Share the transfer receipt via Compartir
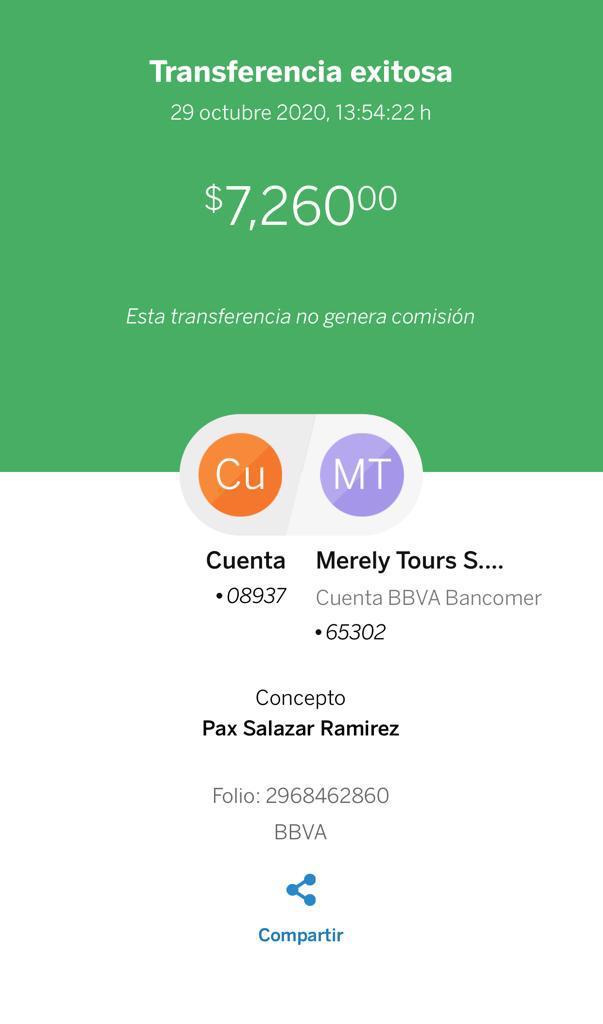Viewport: 603px width, 1024px height. pos(301,909)
